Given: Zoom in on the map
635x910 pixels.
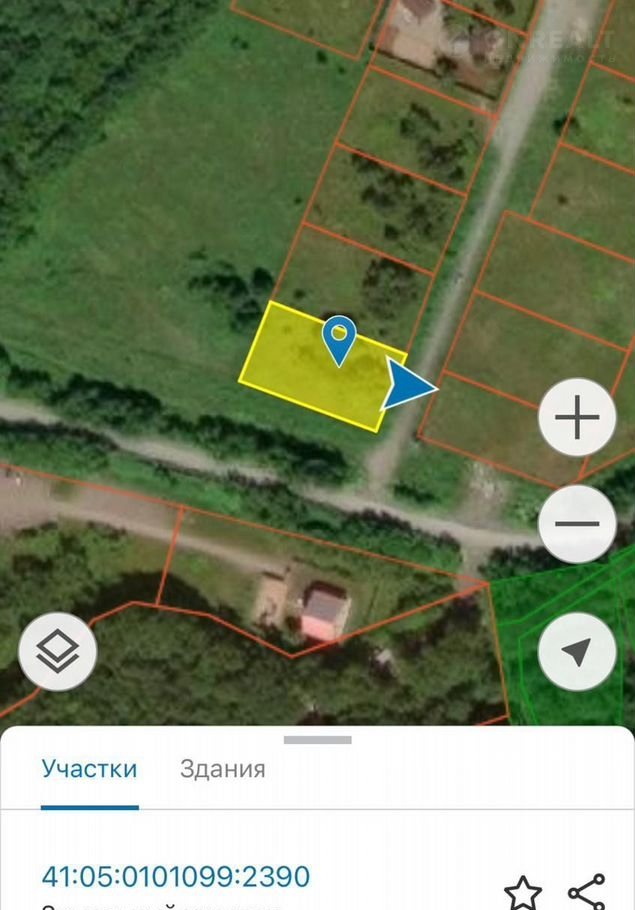Looking at the screenshot, I should [576, 418].
